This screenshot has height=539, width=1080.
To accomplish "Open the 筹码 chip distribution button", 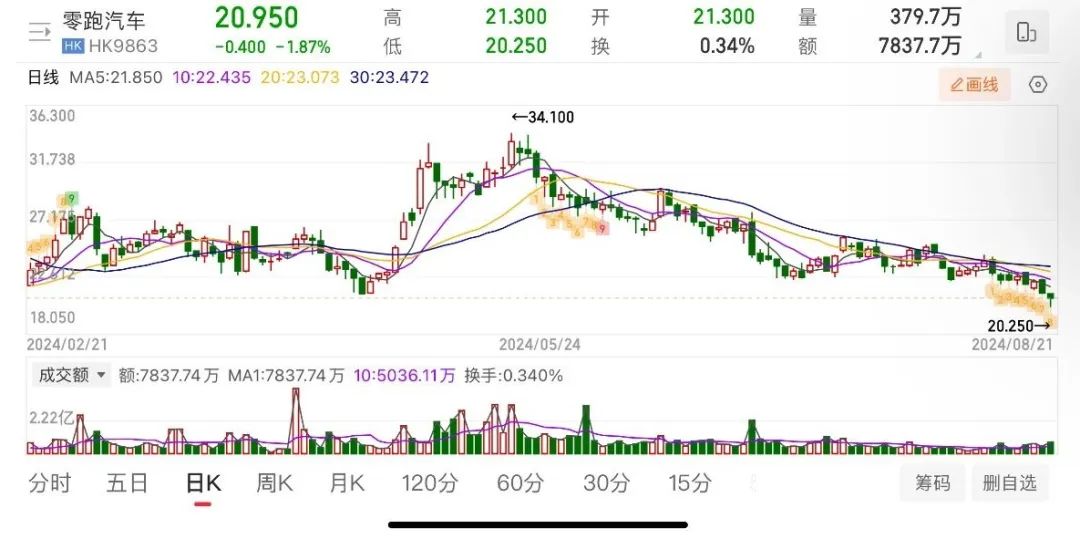I will [x=932, y=483].
